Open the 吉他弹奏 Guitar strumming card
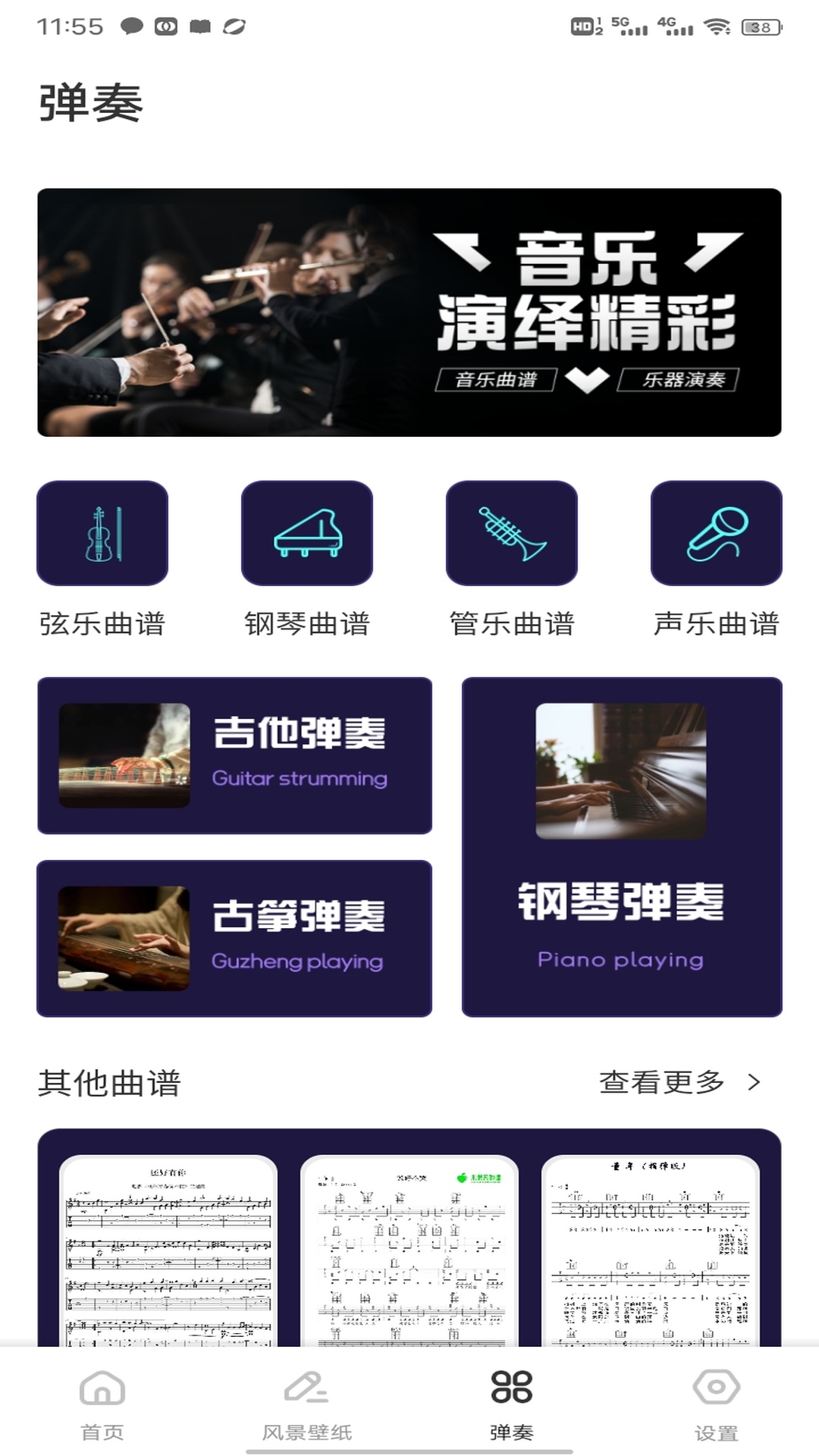Screen dimensions: 819x1456 [235, 755]
